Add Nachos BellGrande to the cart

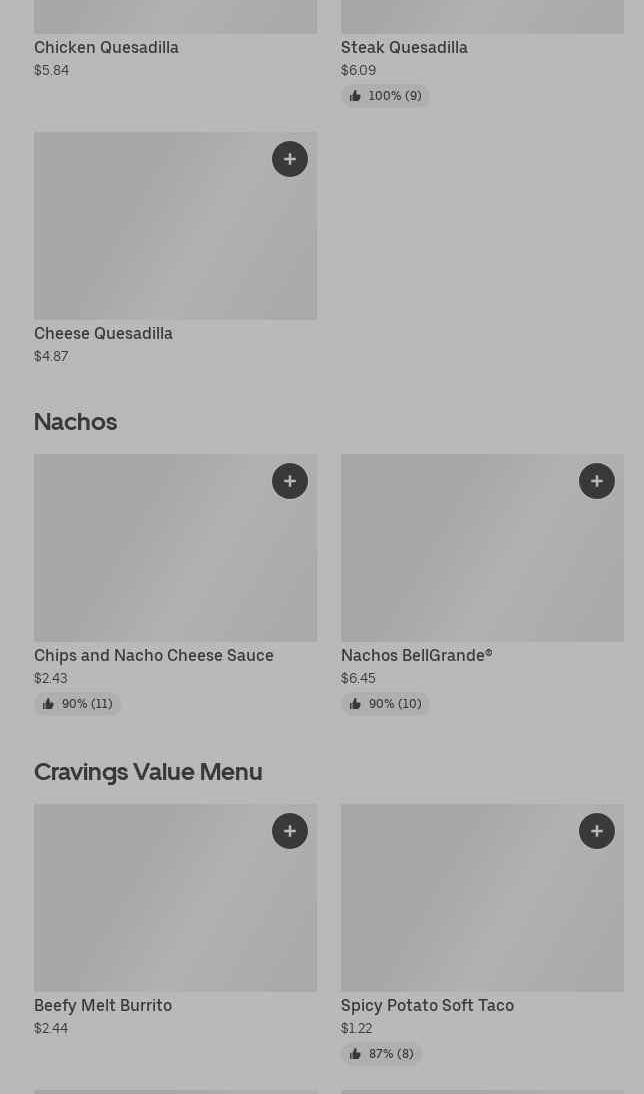[597, 481]
